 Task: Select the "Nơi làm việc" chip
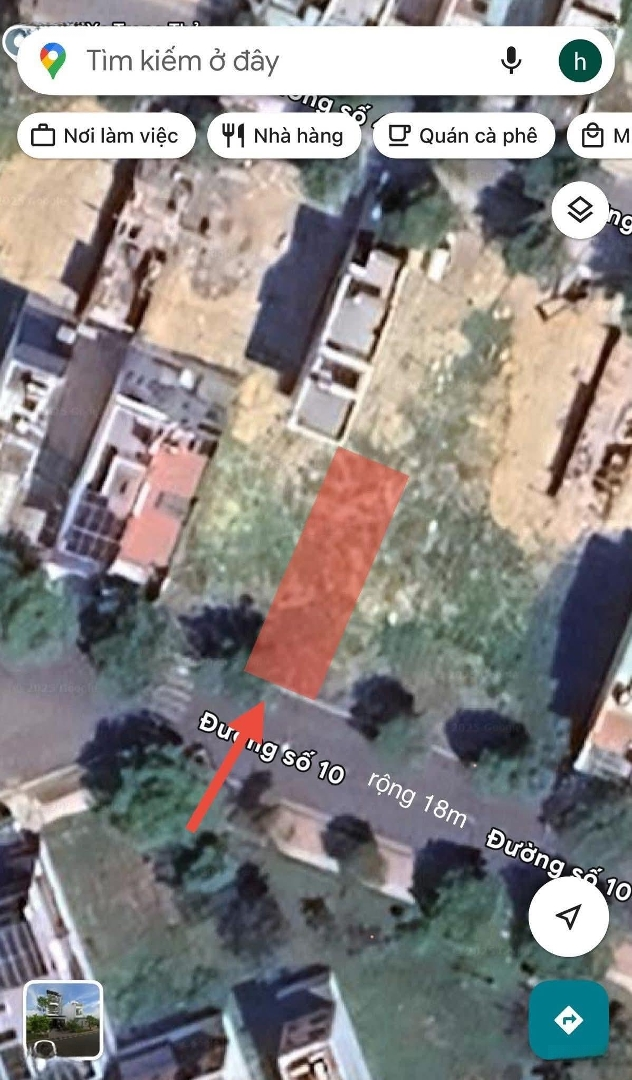pyautogui.click(x=106, y=136)
